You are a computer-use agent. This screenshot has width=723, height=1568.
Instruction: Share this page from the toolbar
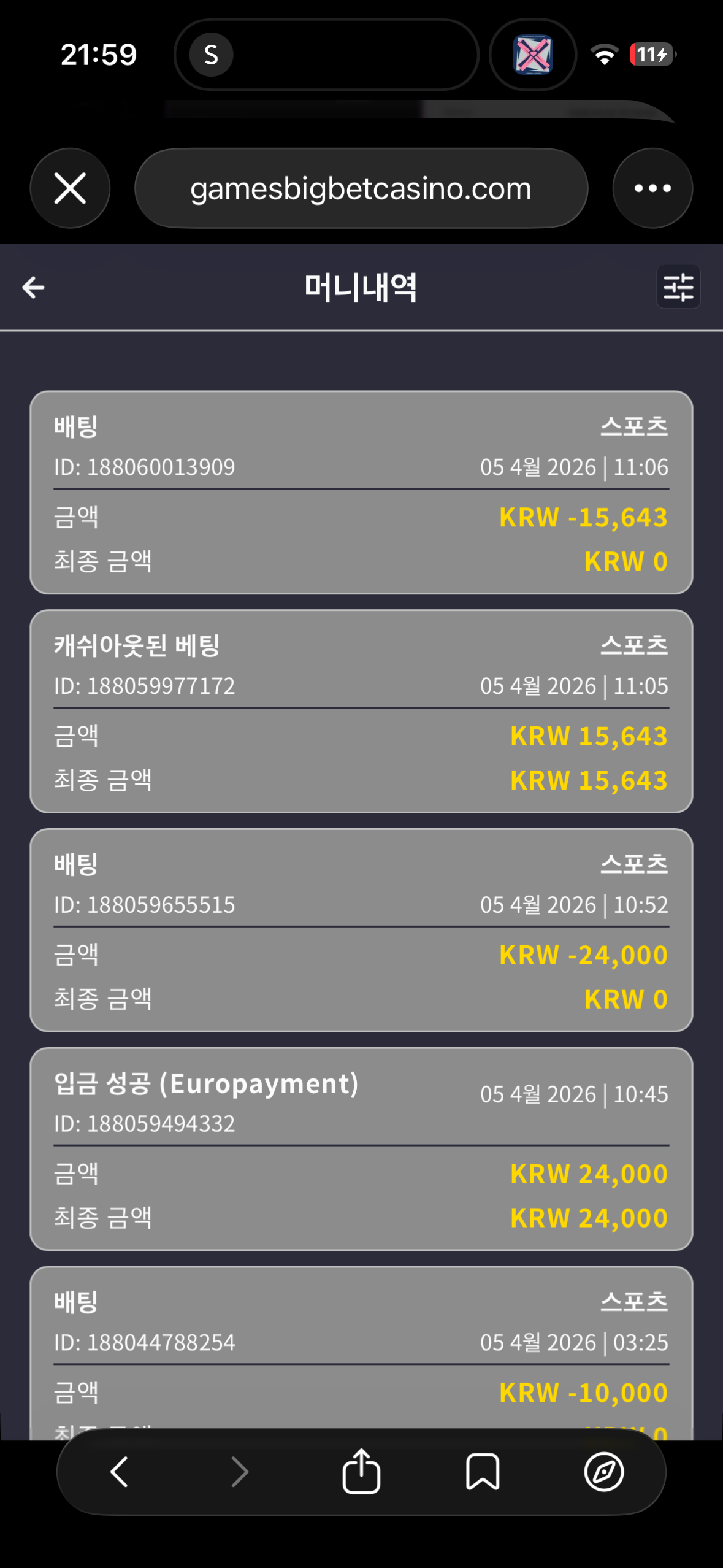pos(361,1472)
